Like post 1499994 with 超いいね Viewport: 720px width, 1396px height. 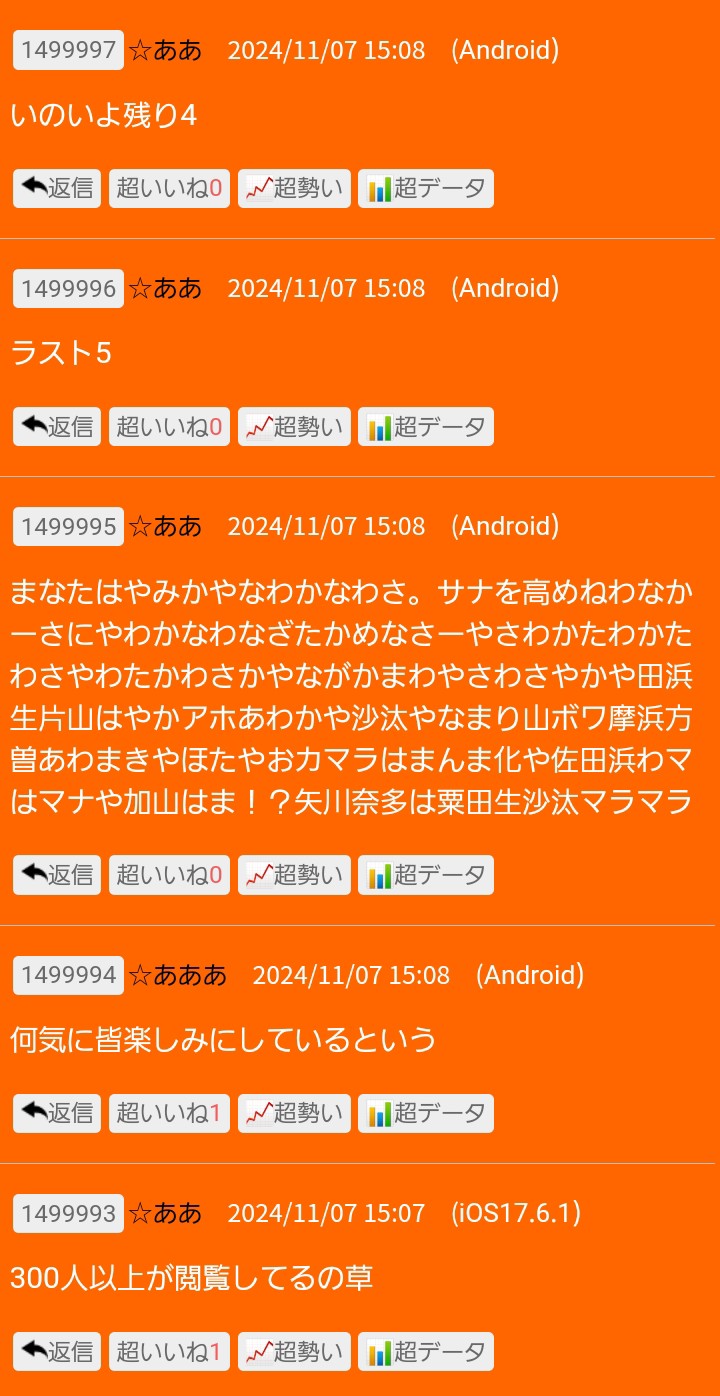coord(169,1113)
